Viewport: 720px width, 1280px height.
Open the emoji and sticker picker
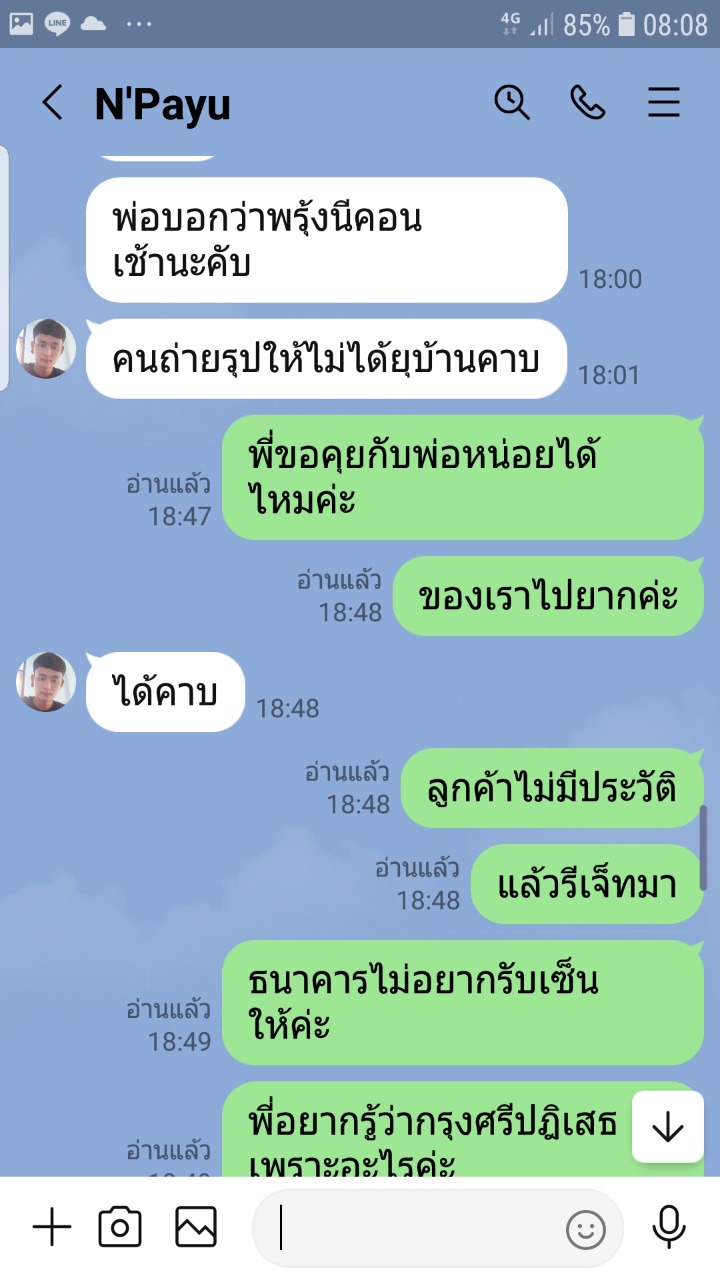tap(586, 1229)
